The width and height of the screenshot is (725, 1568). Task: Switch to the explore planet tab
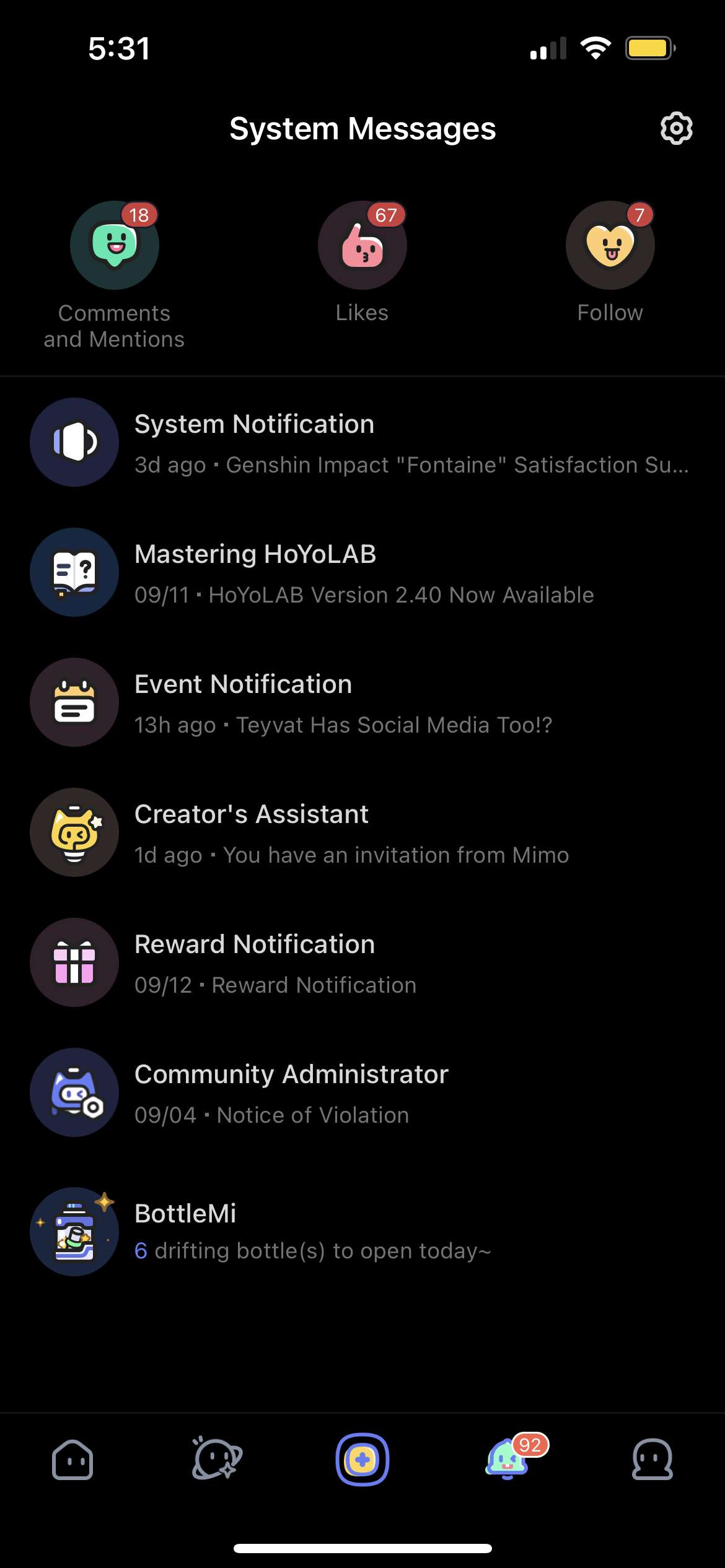pyautogui.click(x=217, y=1460)
